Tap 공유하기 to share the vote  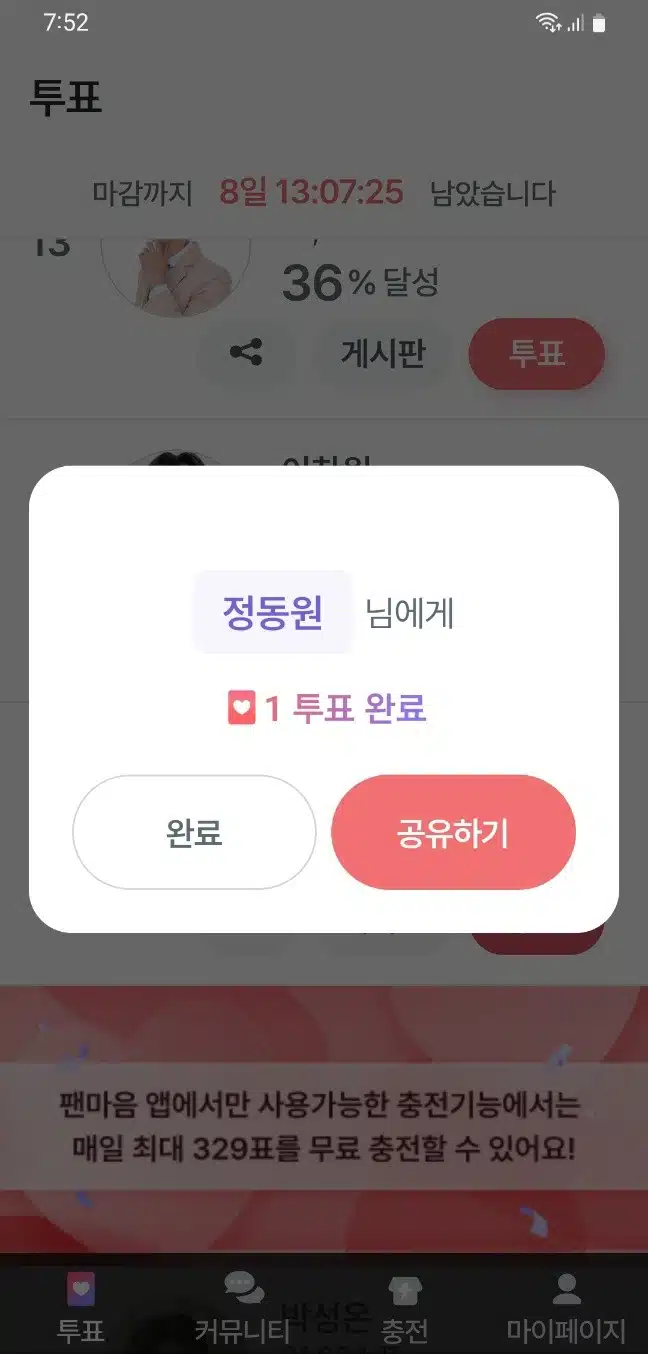tap(453, 832)
